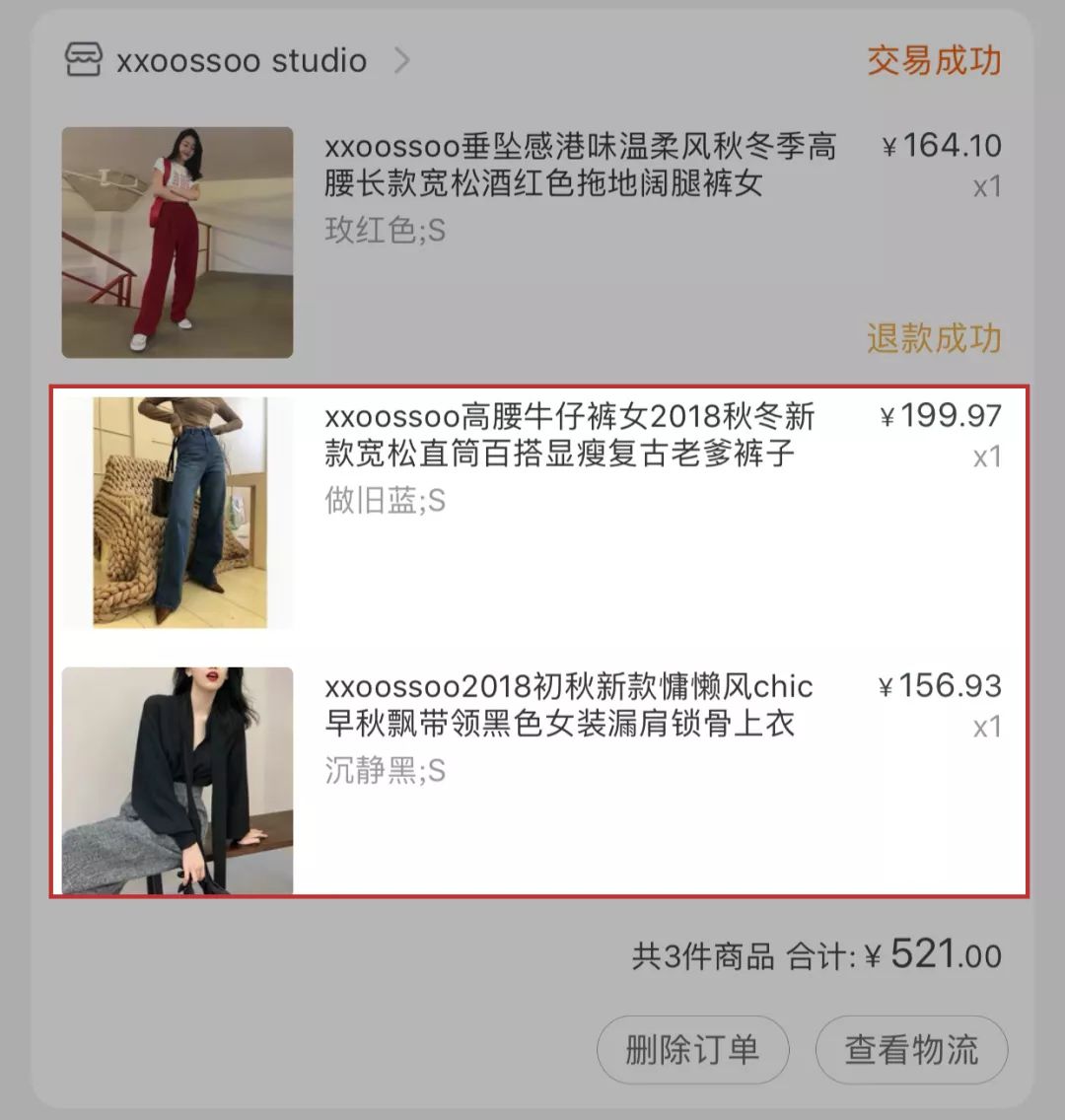Open the black chic top product thumbnail
Viewport: 1065px width, 1120px height.
[177, 779]
